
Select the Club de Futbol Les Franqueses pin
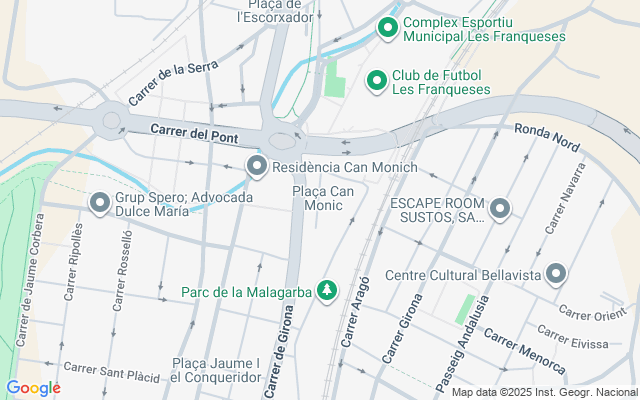point(376,80)
